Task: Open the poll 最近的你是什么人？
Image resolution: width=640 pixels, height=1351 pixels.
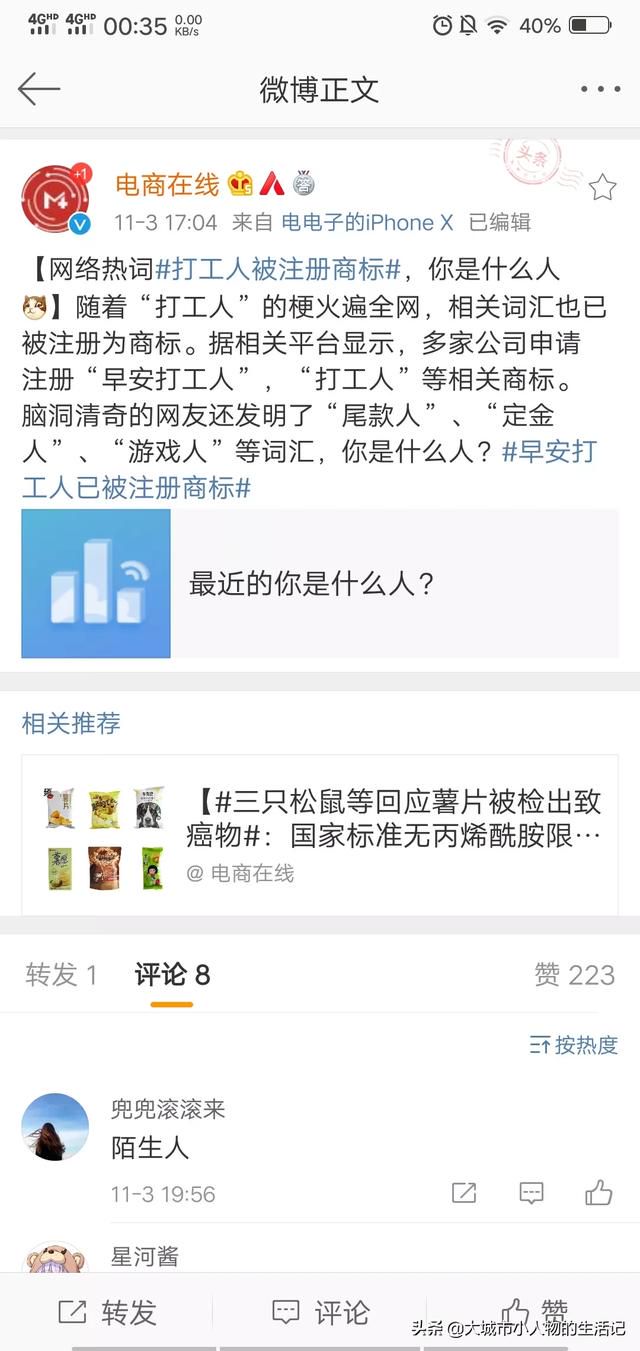Action: click(319, 583)
